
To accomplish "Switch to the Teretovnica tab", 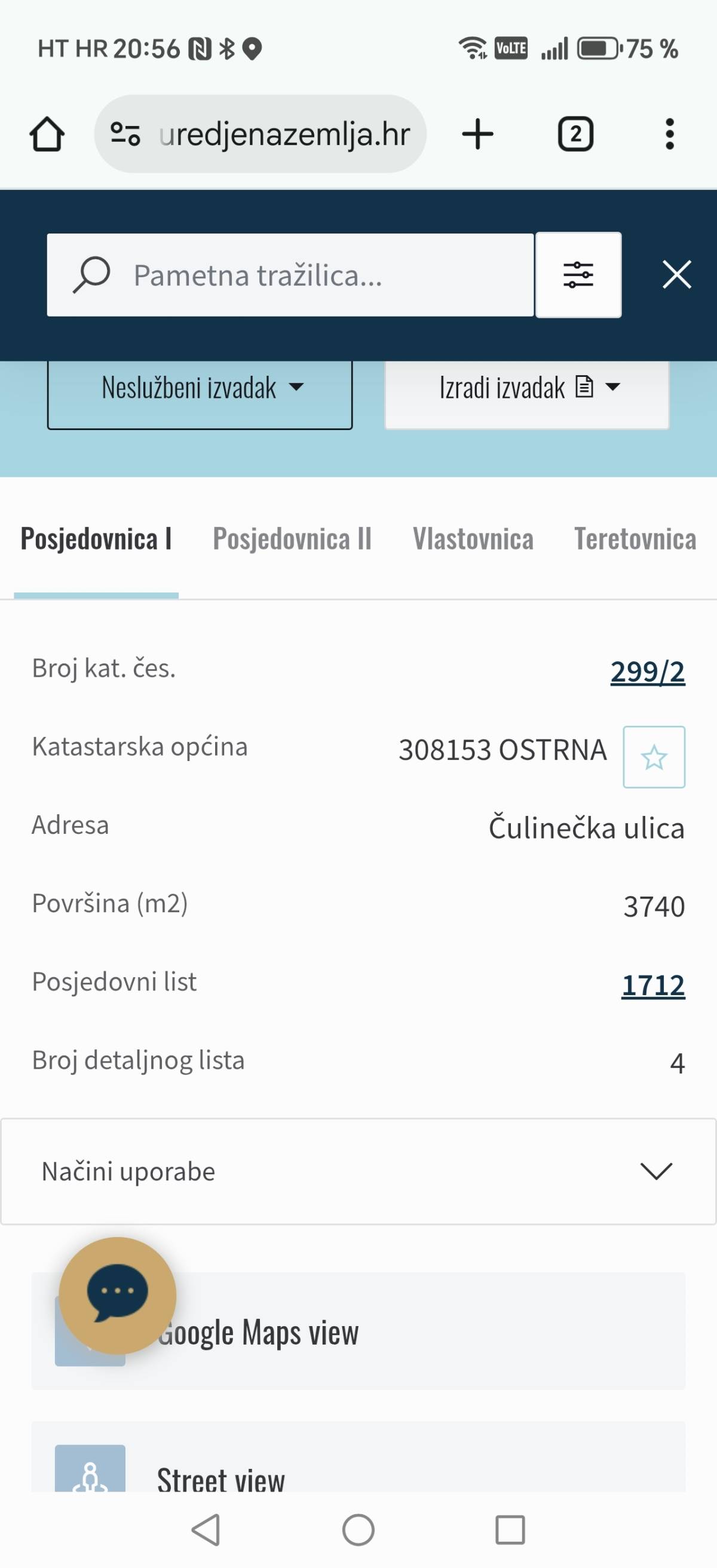I will 635,539.
